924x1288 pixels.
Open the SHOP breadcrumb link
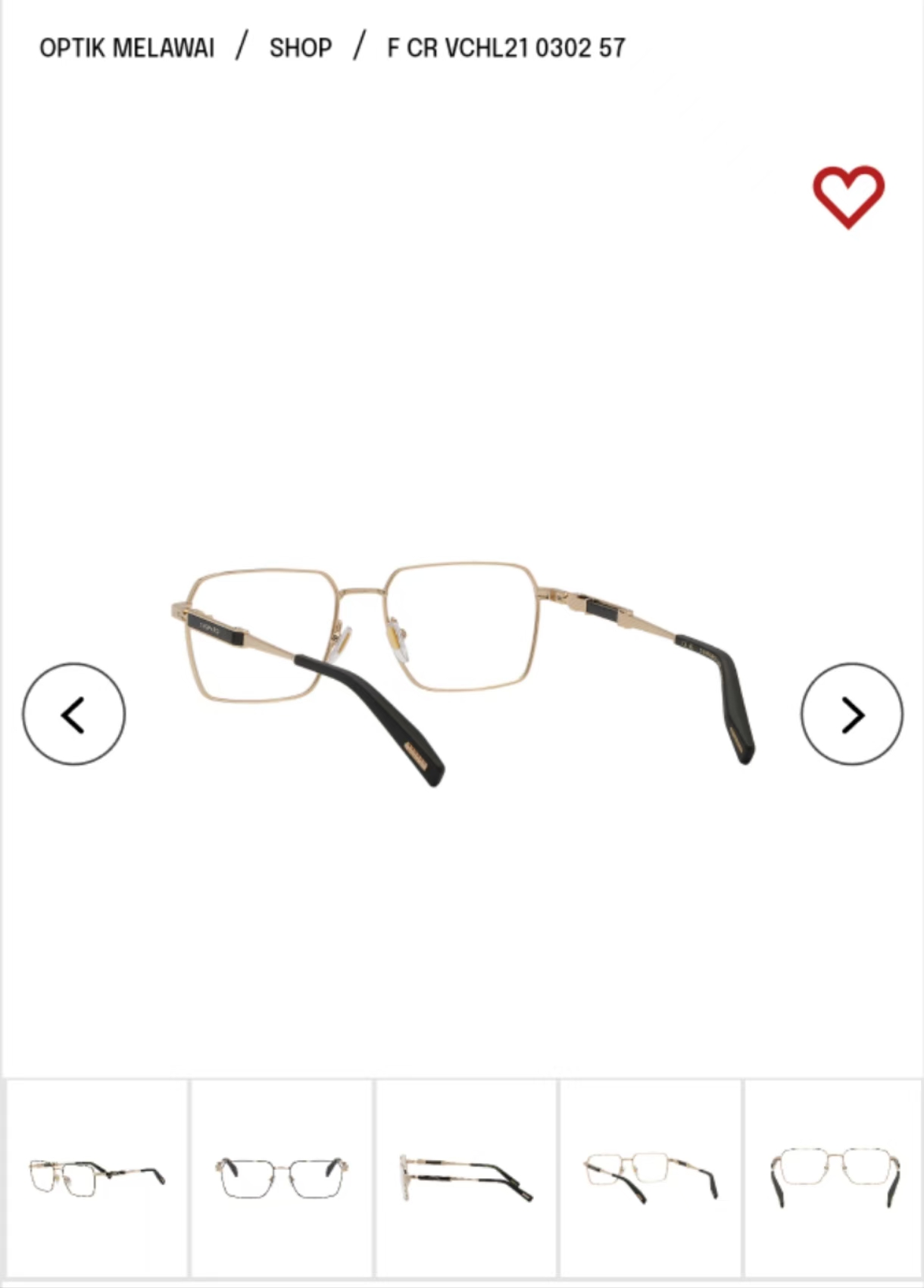pyautogui.click(x=301, y=48)
